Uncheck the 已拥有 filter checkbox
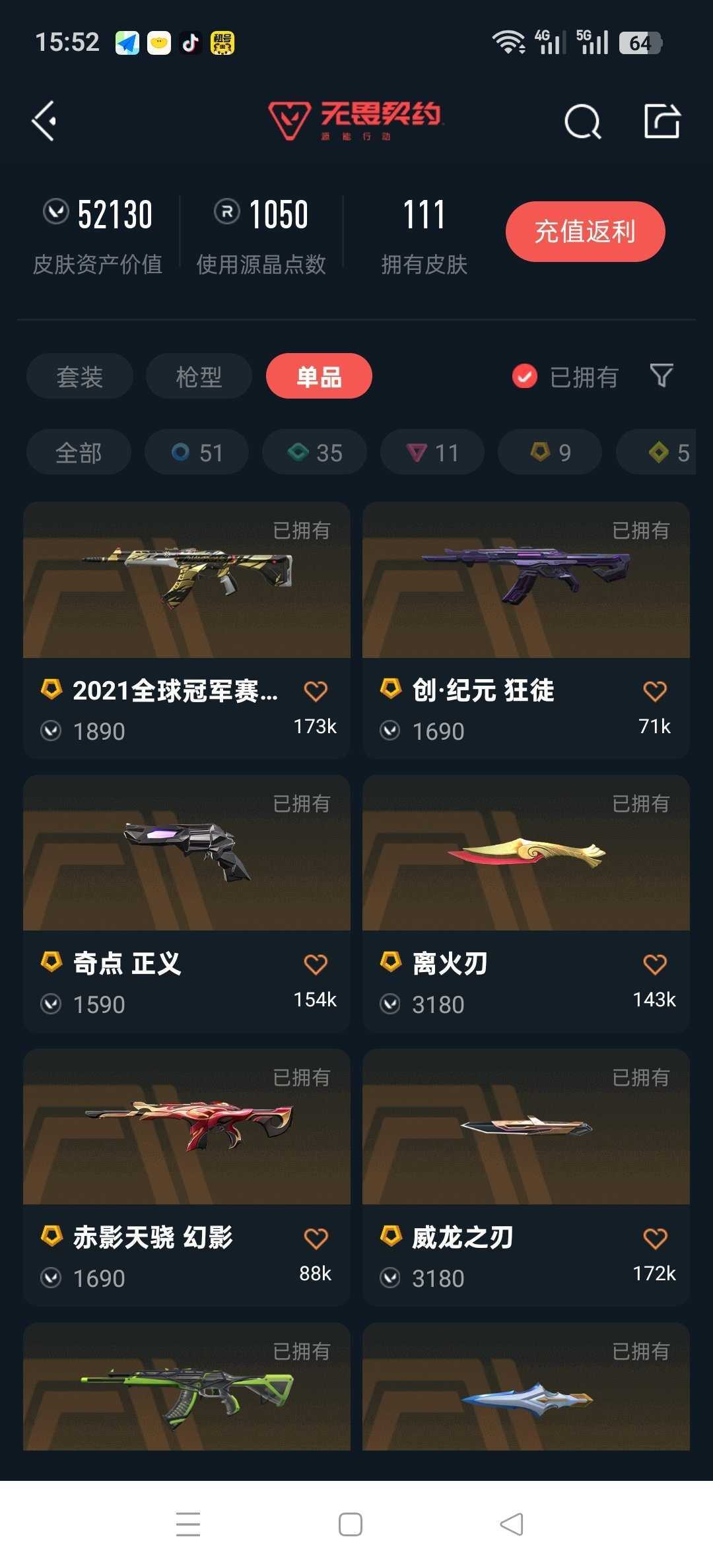This screenshot has height=1568, width=713. [525, 377]
